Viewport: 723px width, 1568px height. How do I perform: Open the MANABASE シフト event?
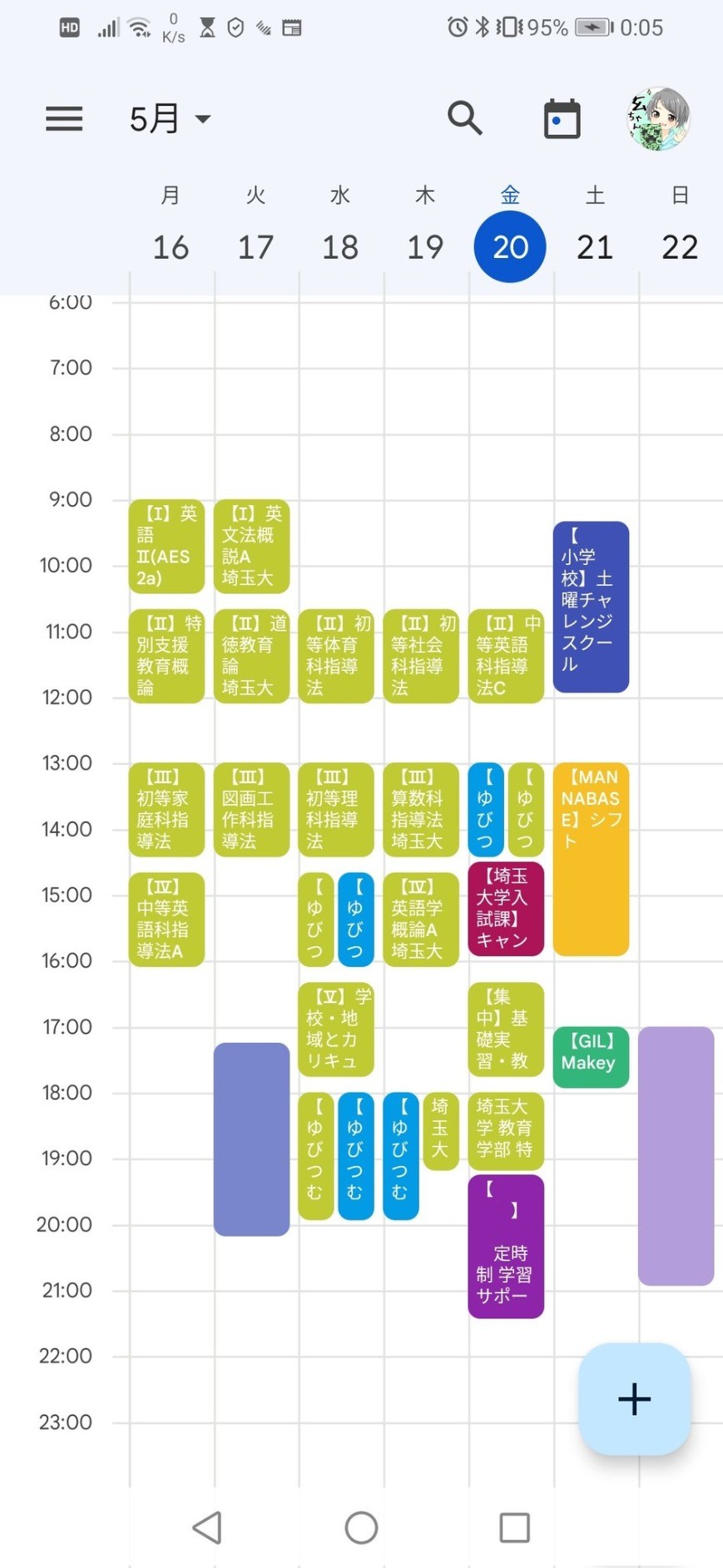591,859
